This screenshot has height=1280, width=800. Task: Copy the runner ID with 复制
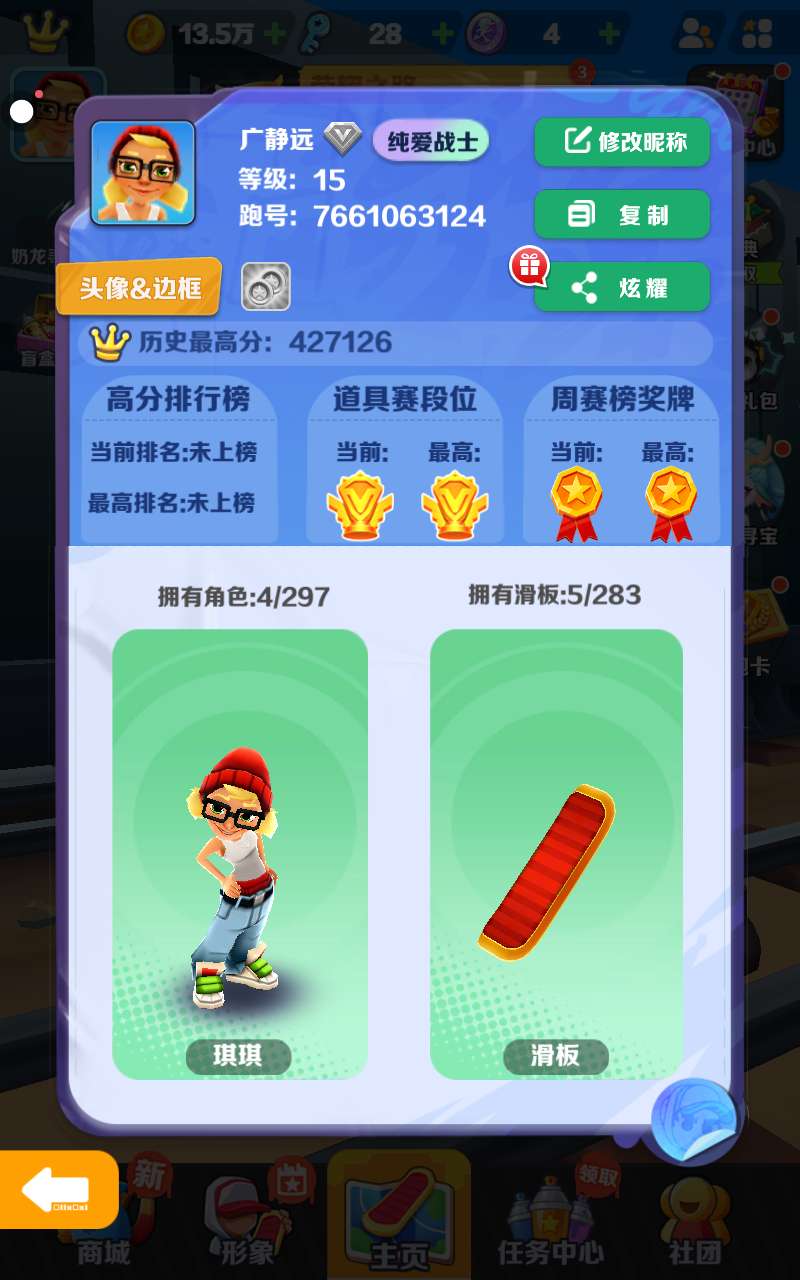[x=622, y=215]
